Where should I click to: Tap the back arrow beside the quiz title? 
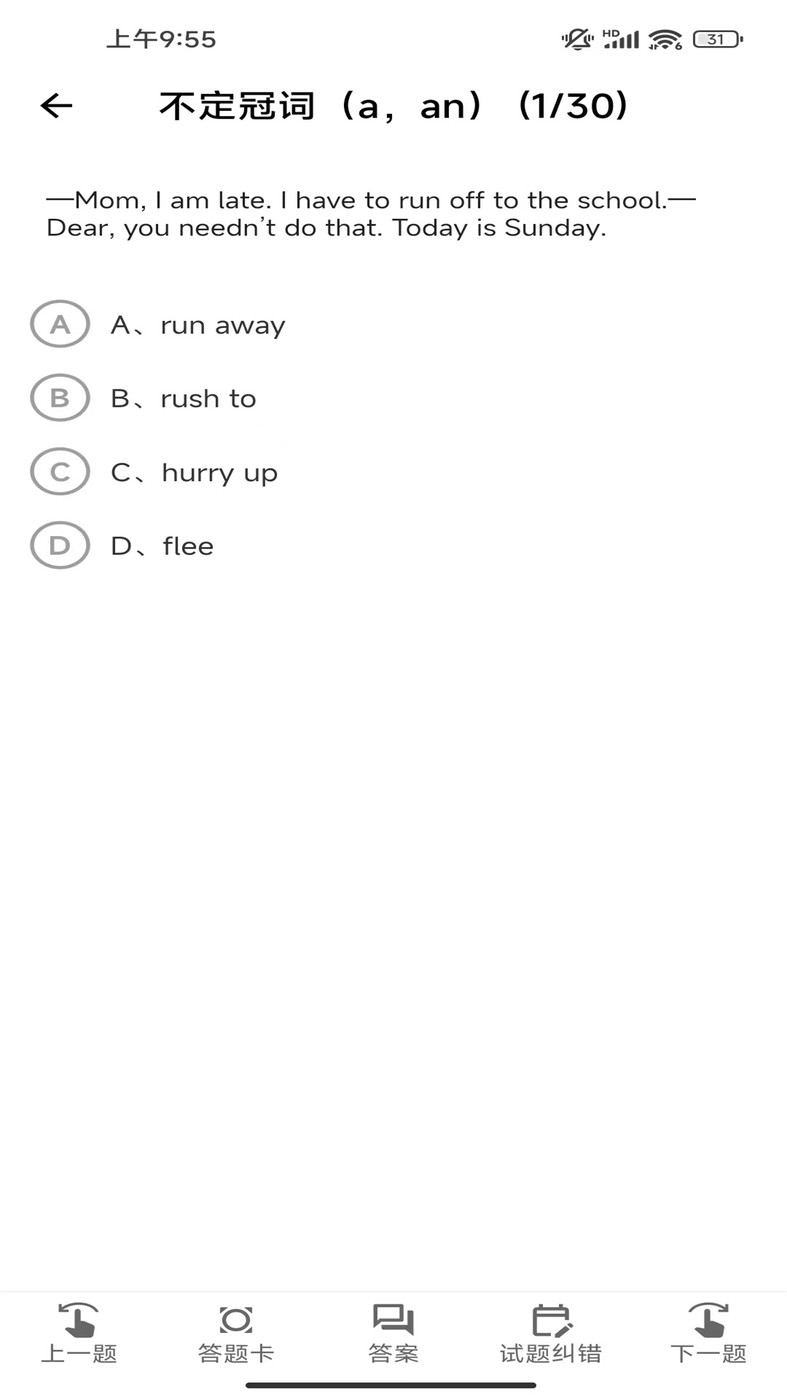coord(57,103)
